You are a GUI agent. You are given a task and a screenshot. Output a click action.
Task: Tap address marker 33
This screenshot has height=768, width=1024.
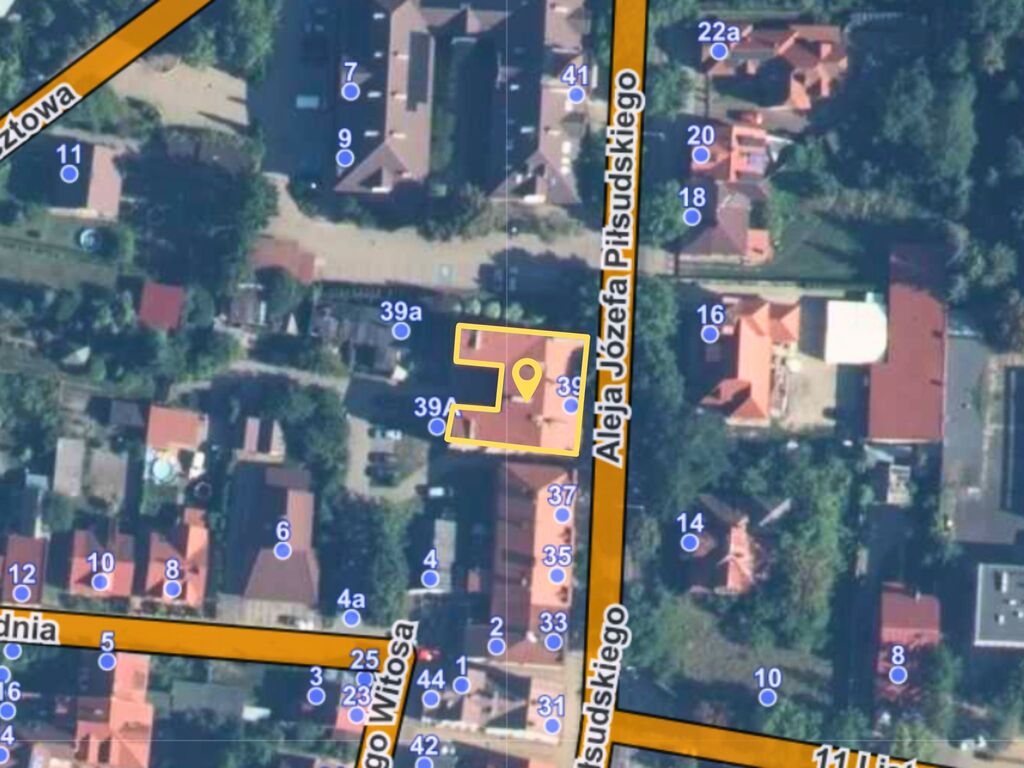pos(553,641)
